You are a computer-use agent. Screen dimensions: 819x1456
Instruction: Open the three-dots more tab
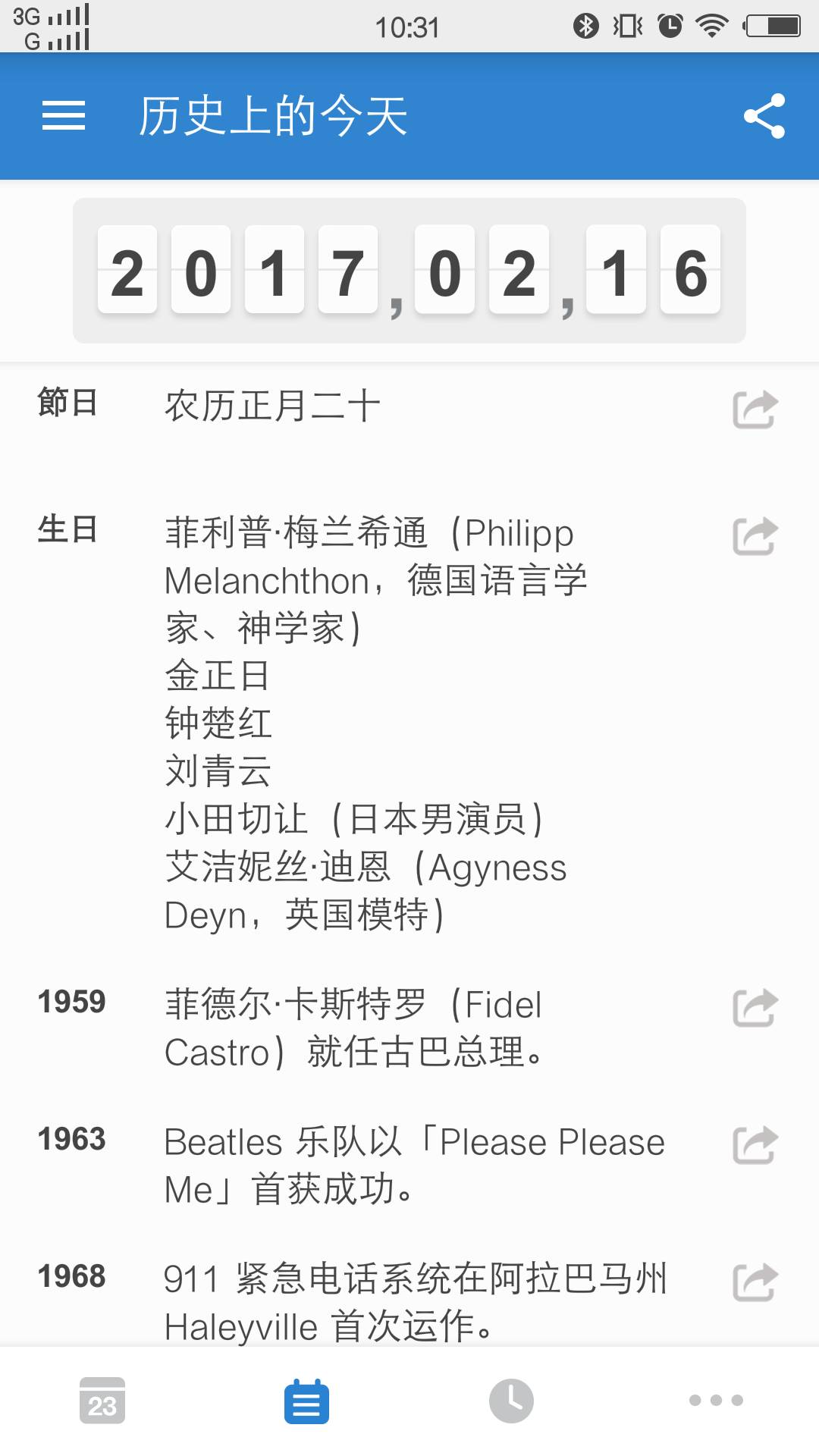(716, 1401)
